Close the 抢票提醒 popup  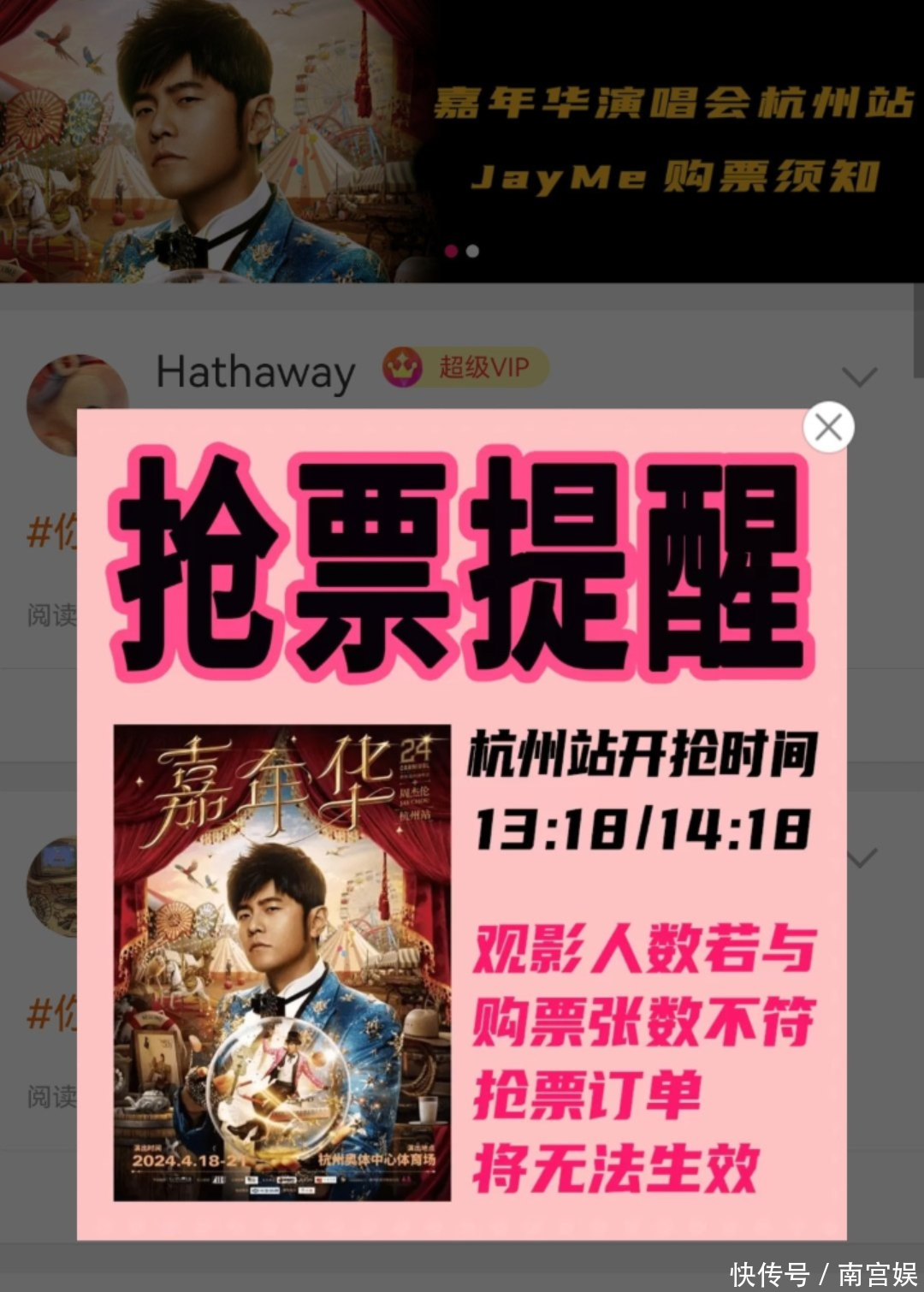pos(828,427)
